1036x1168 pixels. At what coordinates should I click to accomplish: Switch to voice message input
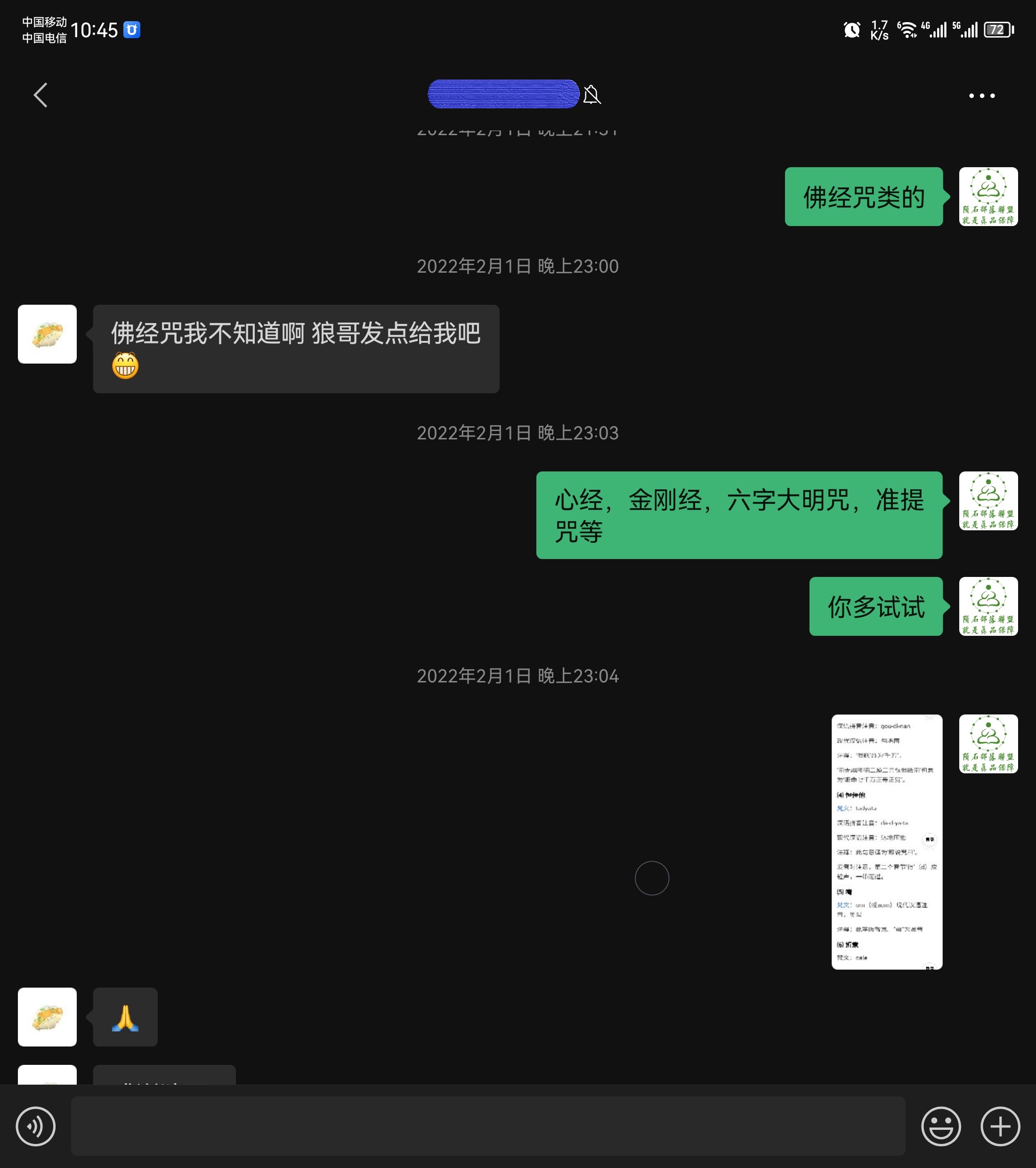35,1126
